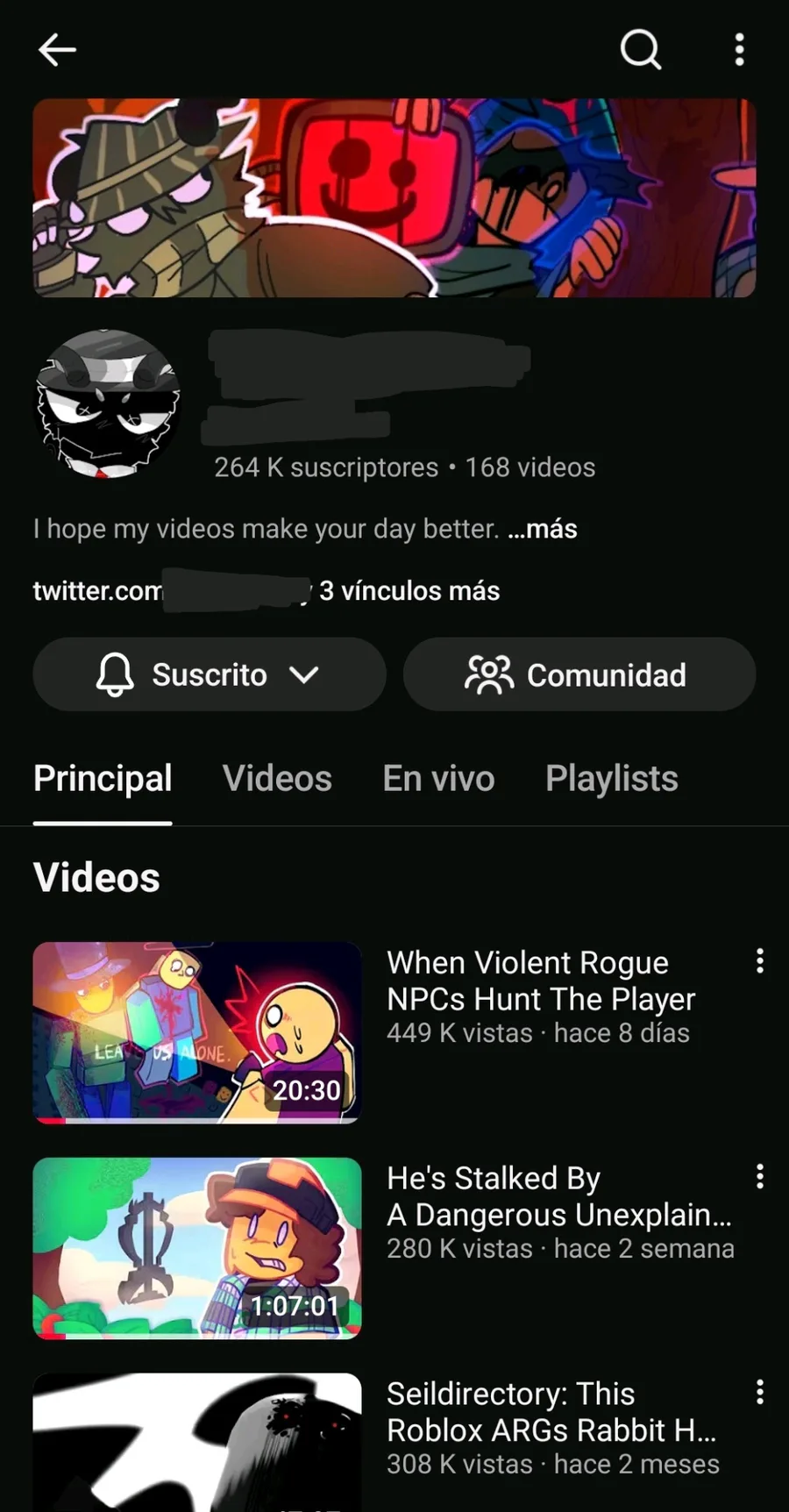
Task: Play "When Violent Rogue NPCs Hunt The Player"
Action: click(197, 1032)
